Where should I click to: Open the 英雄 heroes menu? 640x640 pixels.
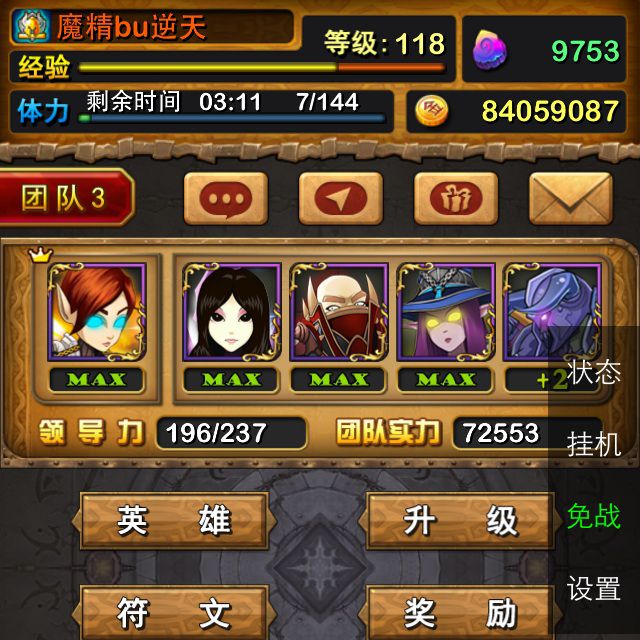click(174, 520)
